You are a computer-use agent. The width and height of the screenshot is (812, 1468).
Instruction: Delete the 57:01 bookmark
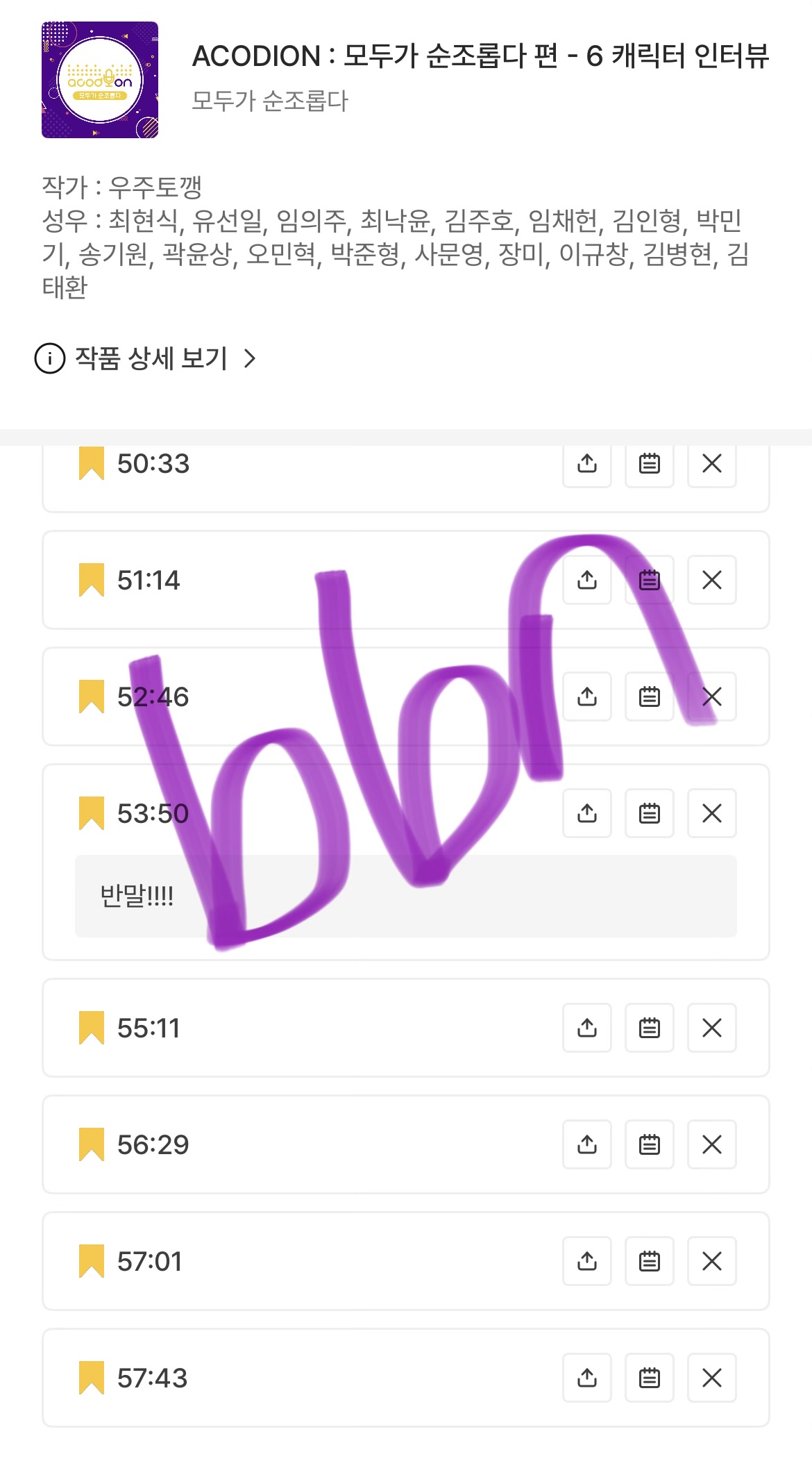(x=712, y=1261)
